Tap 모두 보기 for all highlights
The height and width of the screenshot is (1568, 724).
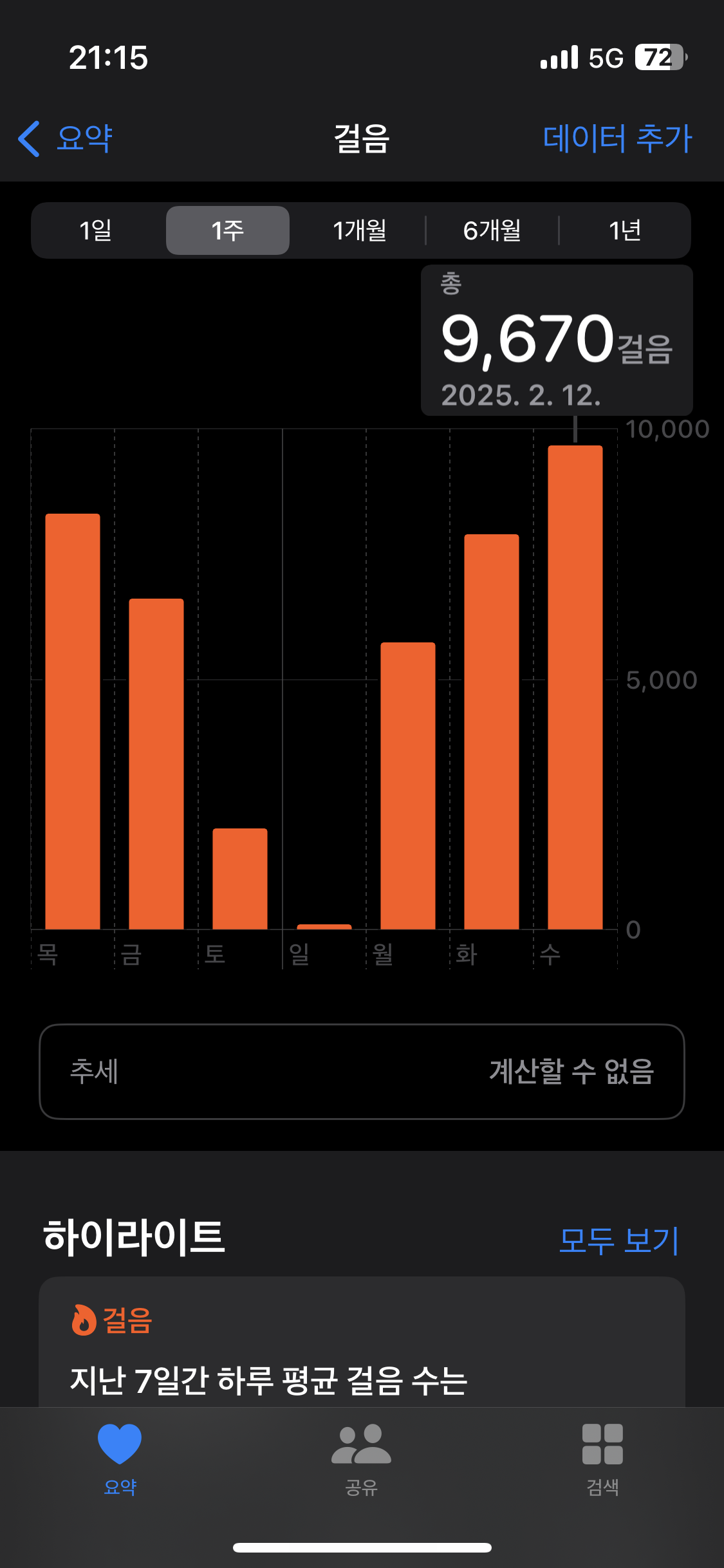(618, 1240)
